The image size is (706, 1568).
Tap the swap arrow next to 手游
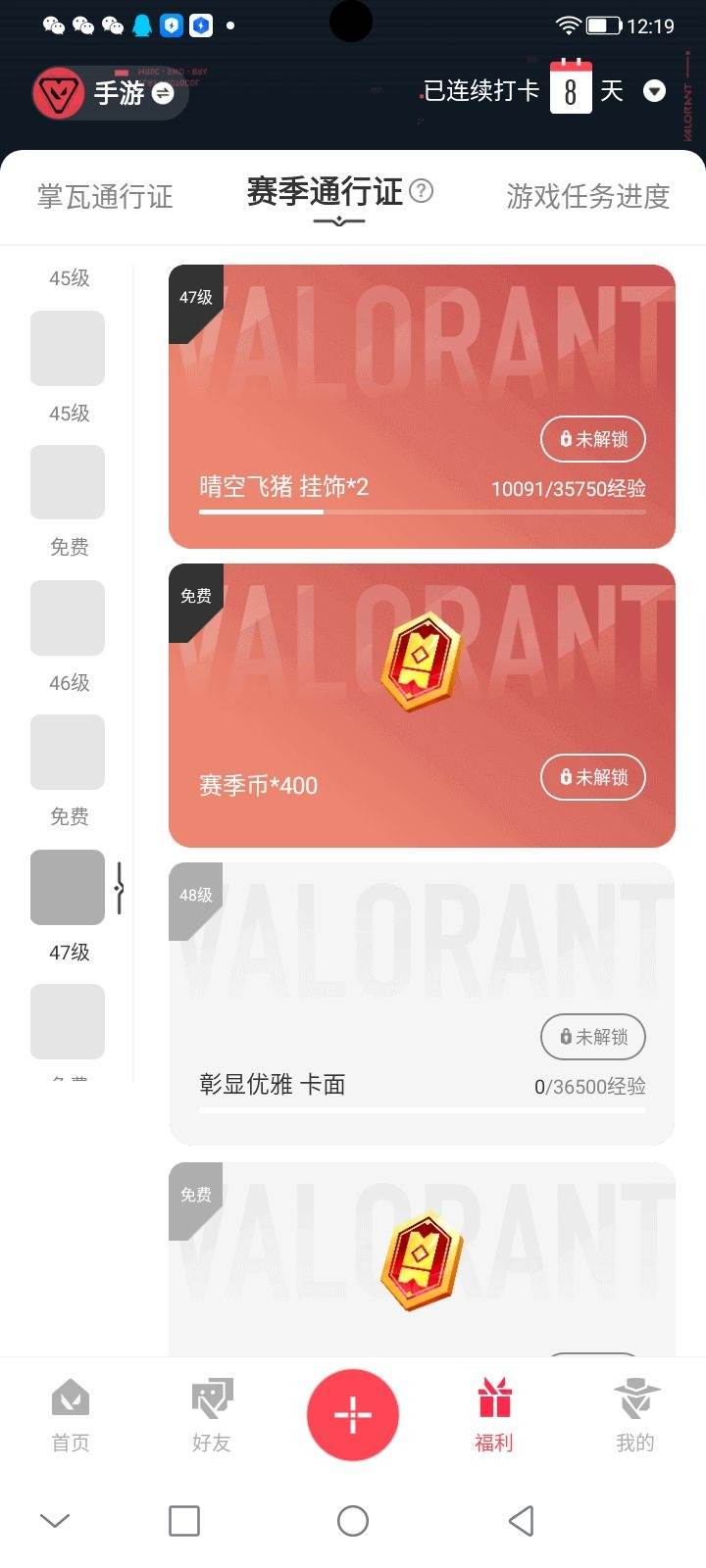click(x=164, y=95)
